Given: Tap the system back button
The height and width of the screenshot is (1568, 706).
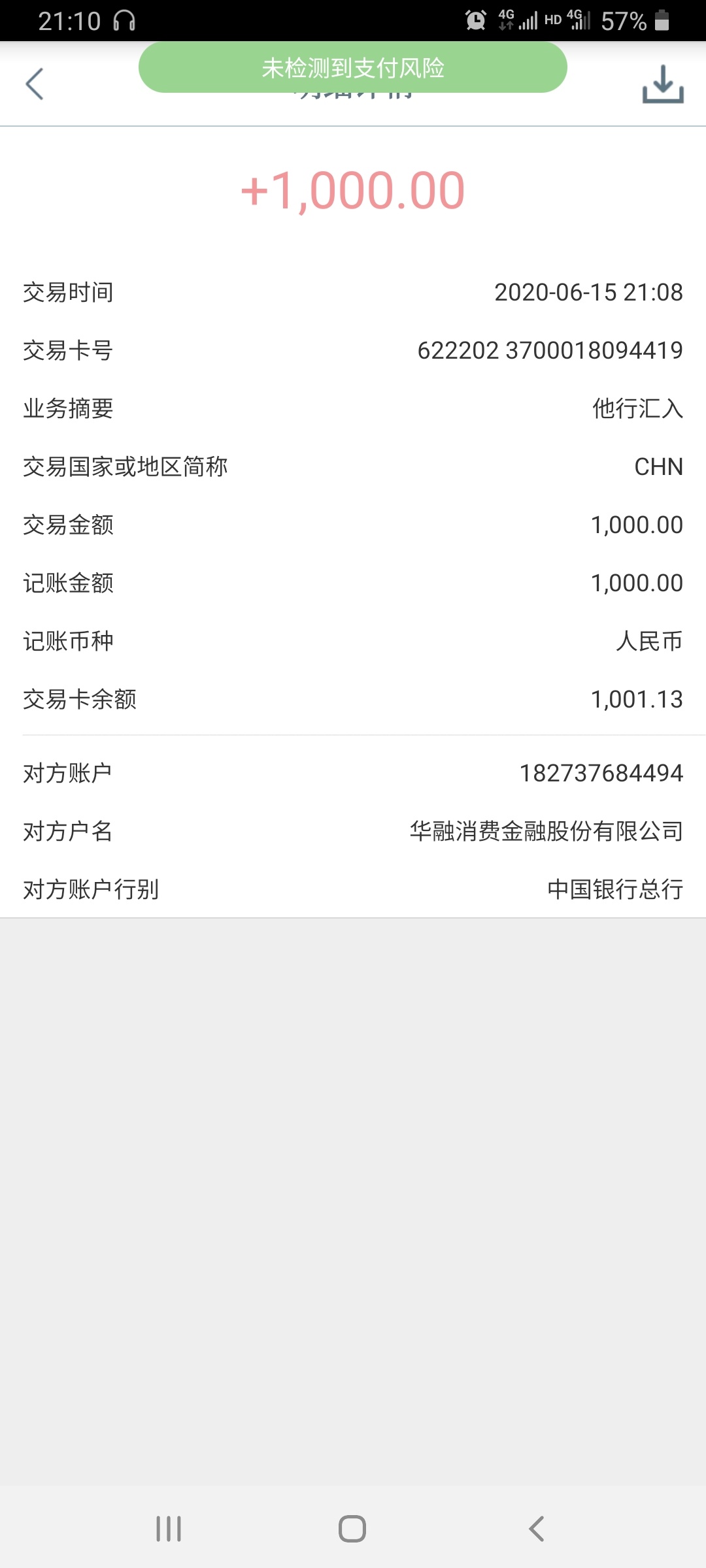Looking at the screenshot, I should (x=536, y=1529).
